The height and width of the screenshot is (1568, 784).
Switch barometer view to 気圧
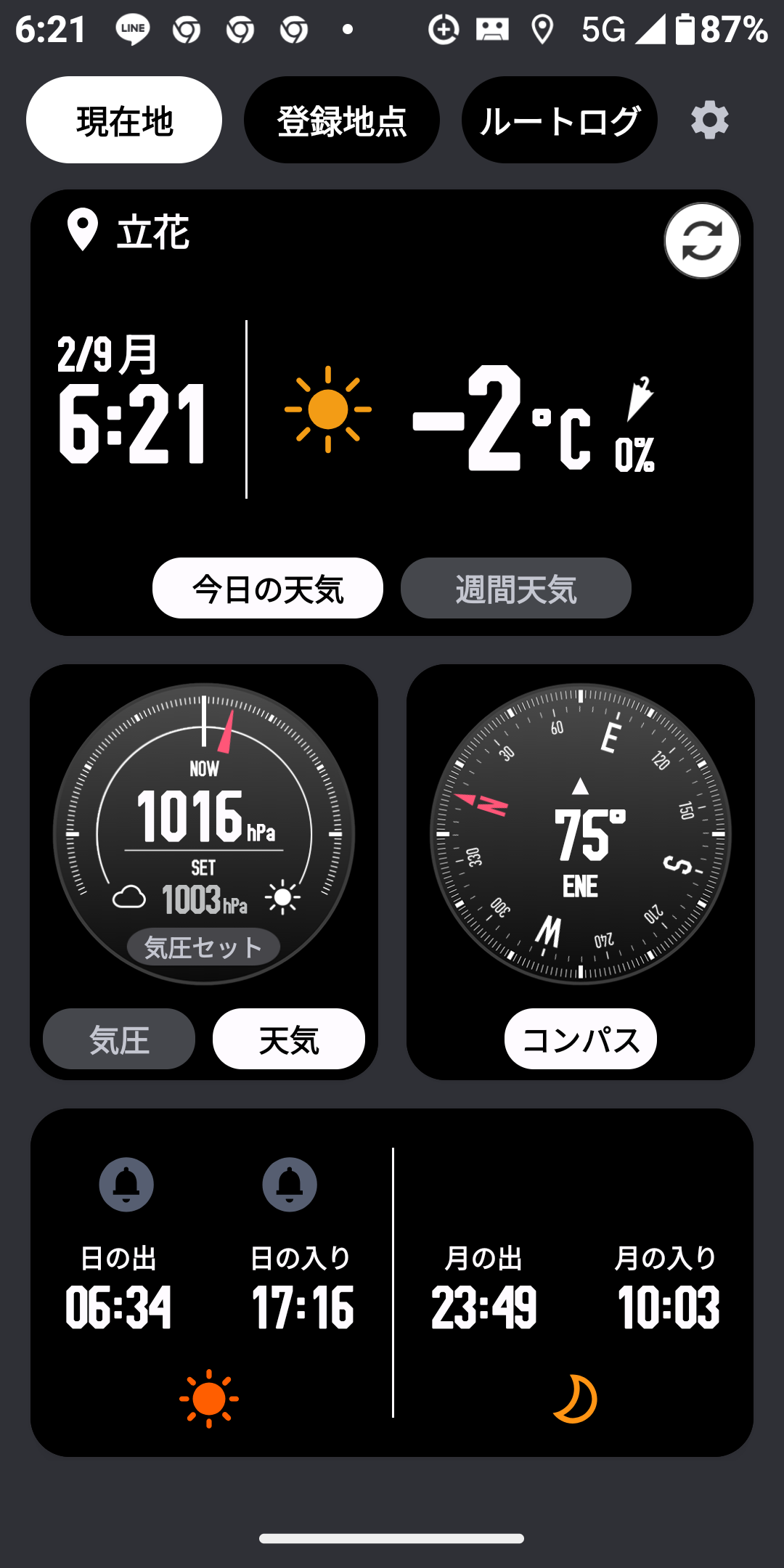click(x=119, y=1039)
